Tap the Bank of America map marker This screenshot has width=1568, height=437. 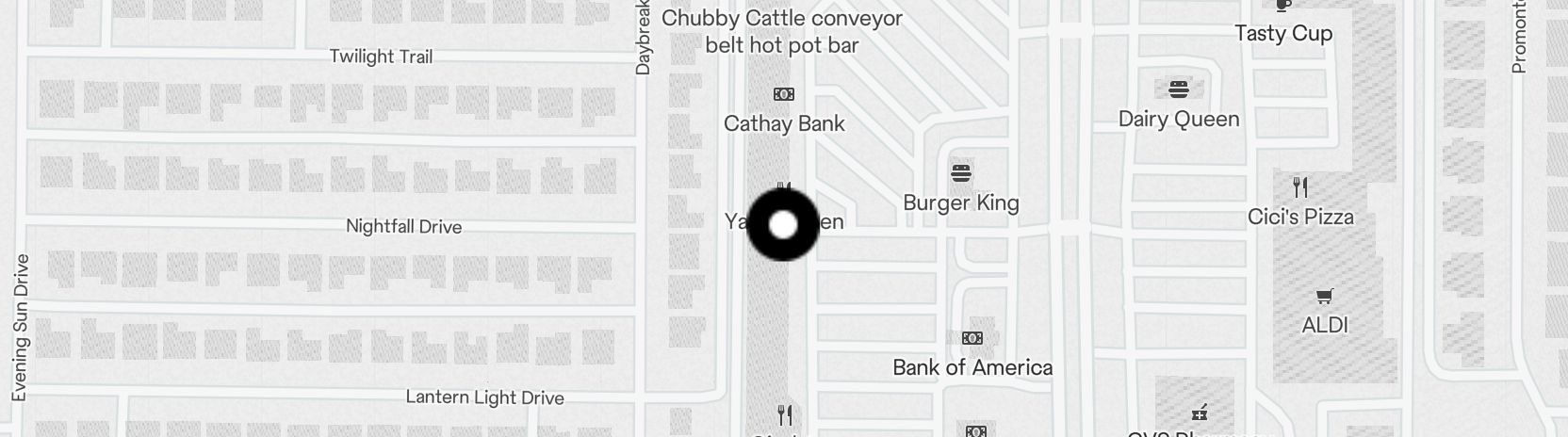click(972, 338)
